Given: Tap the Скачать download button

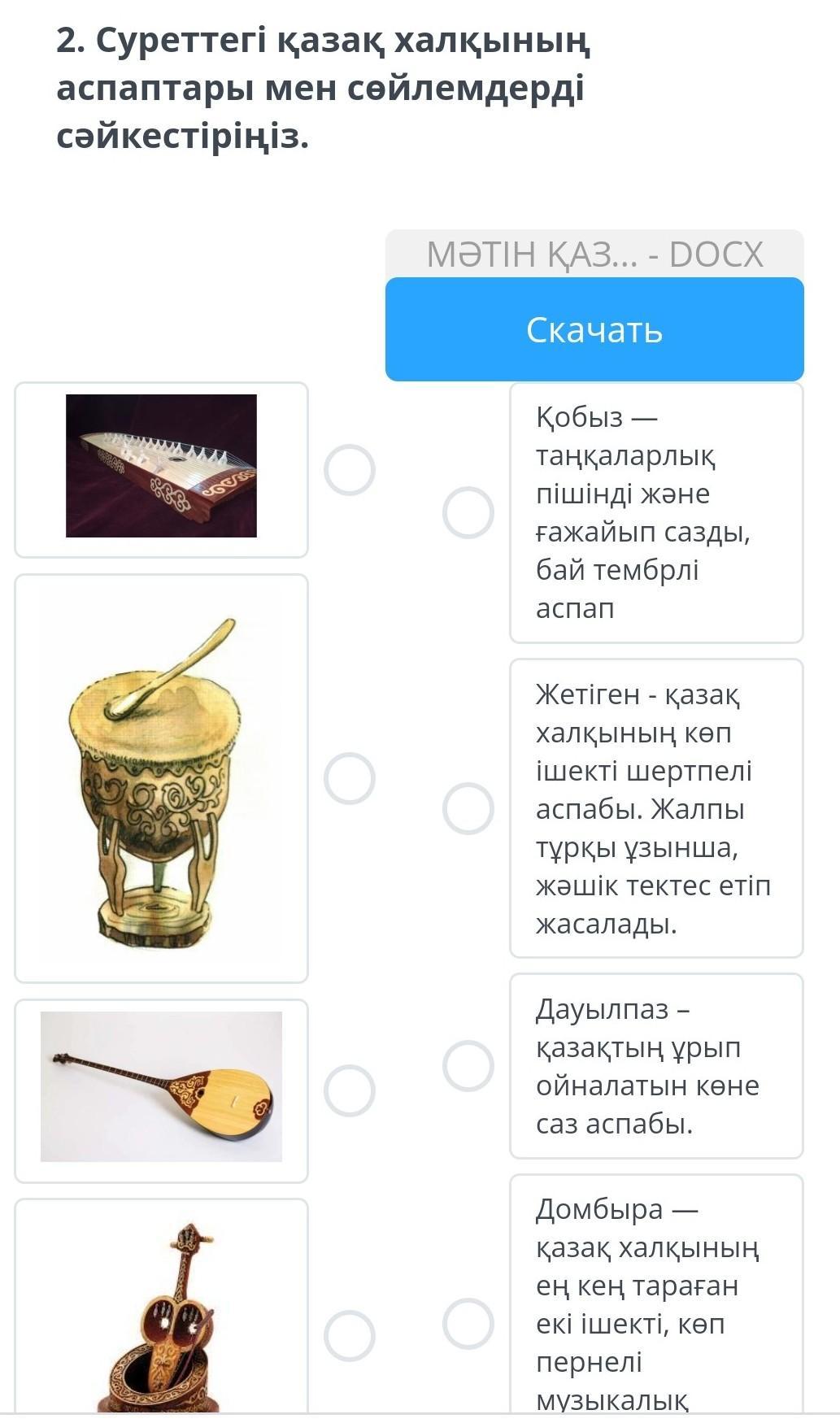Looking at the screenshot, I should (x=594, y=329).
